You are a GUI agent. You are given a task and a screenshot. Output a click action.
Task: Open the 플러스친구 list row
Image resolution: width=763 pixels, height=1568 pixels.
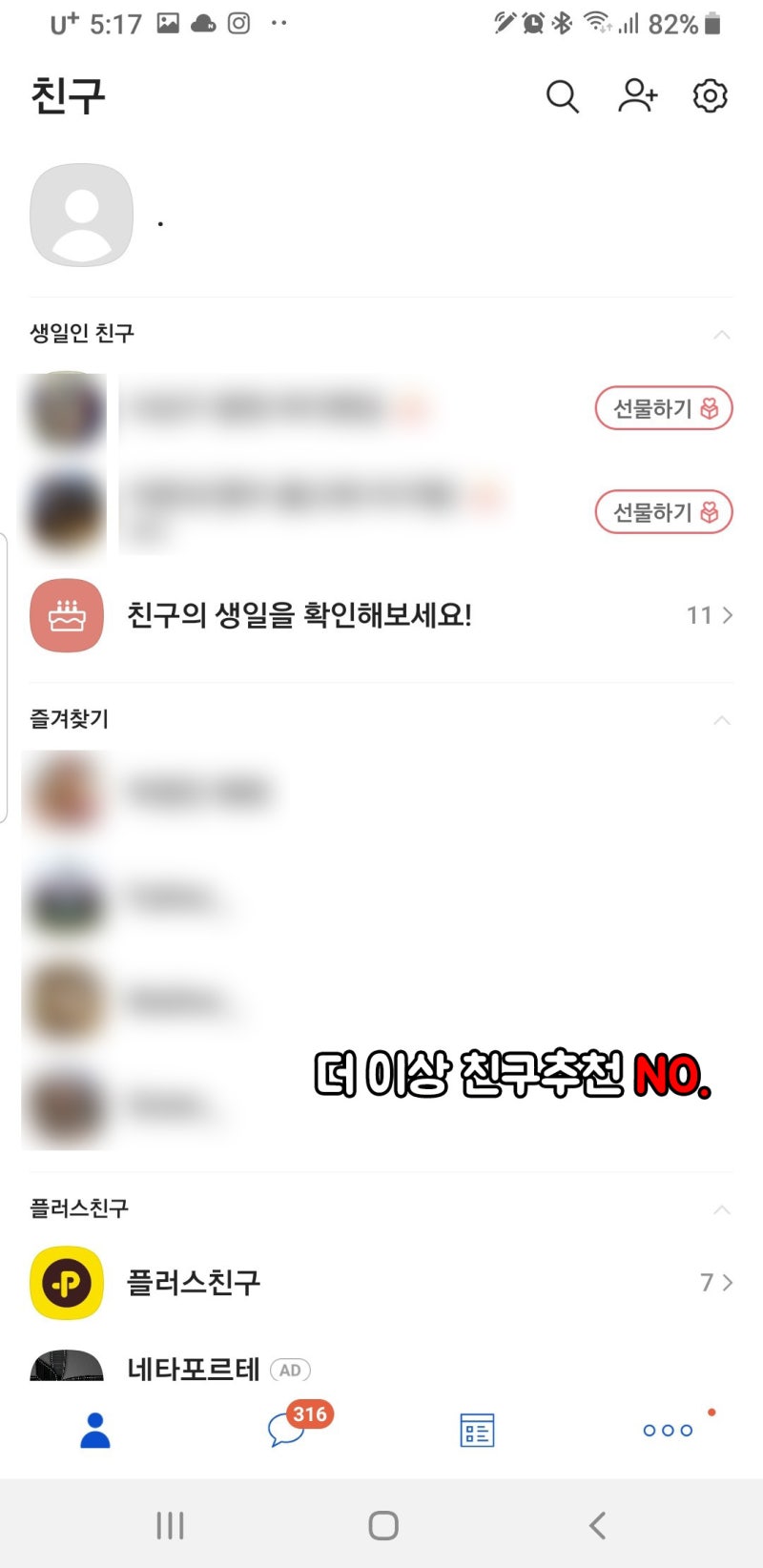(381, 1283)
